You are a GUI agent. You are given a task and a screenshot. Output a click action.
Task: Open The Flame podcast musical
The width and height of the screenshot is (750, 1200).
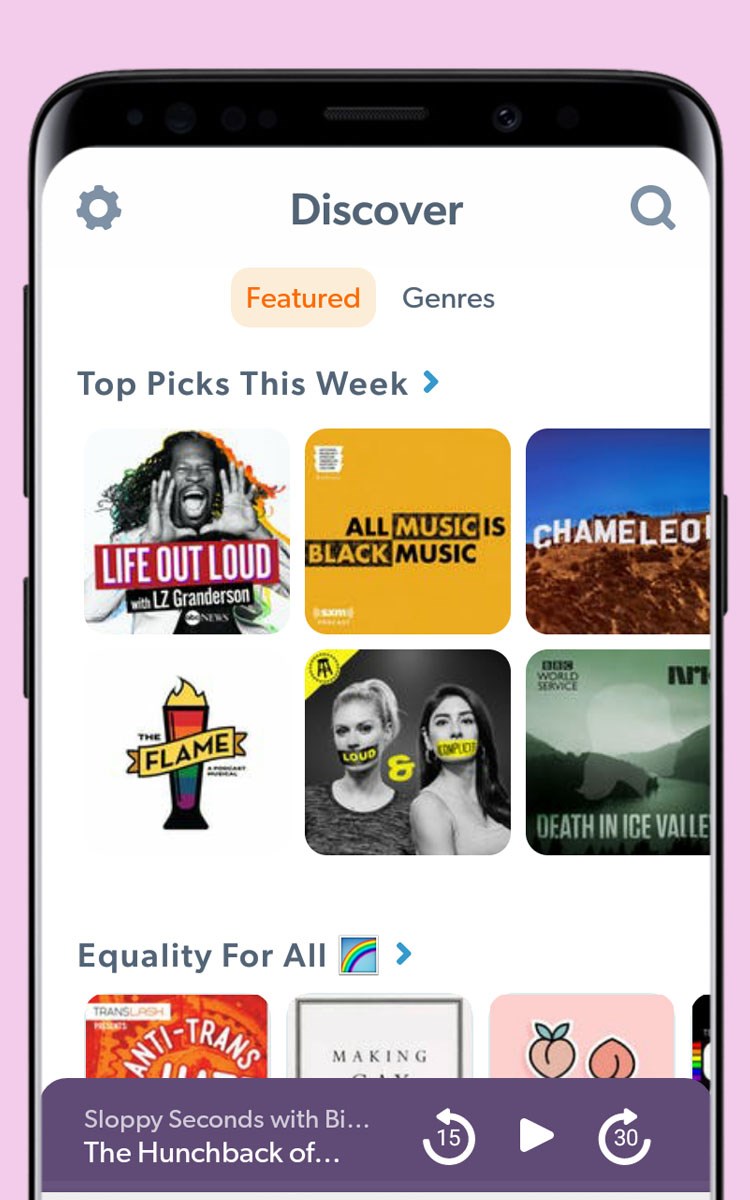click(187, 752)
